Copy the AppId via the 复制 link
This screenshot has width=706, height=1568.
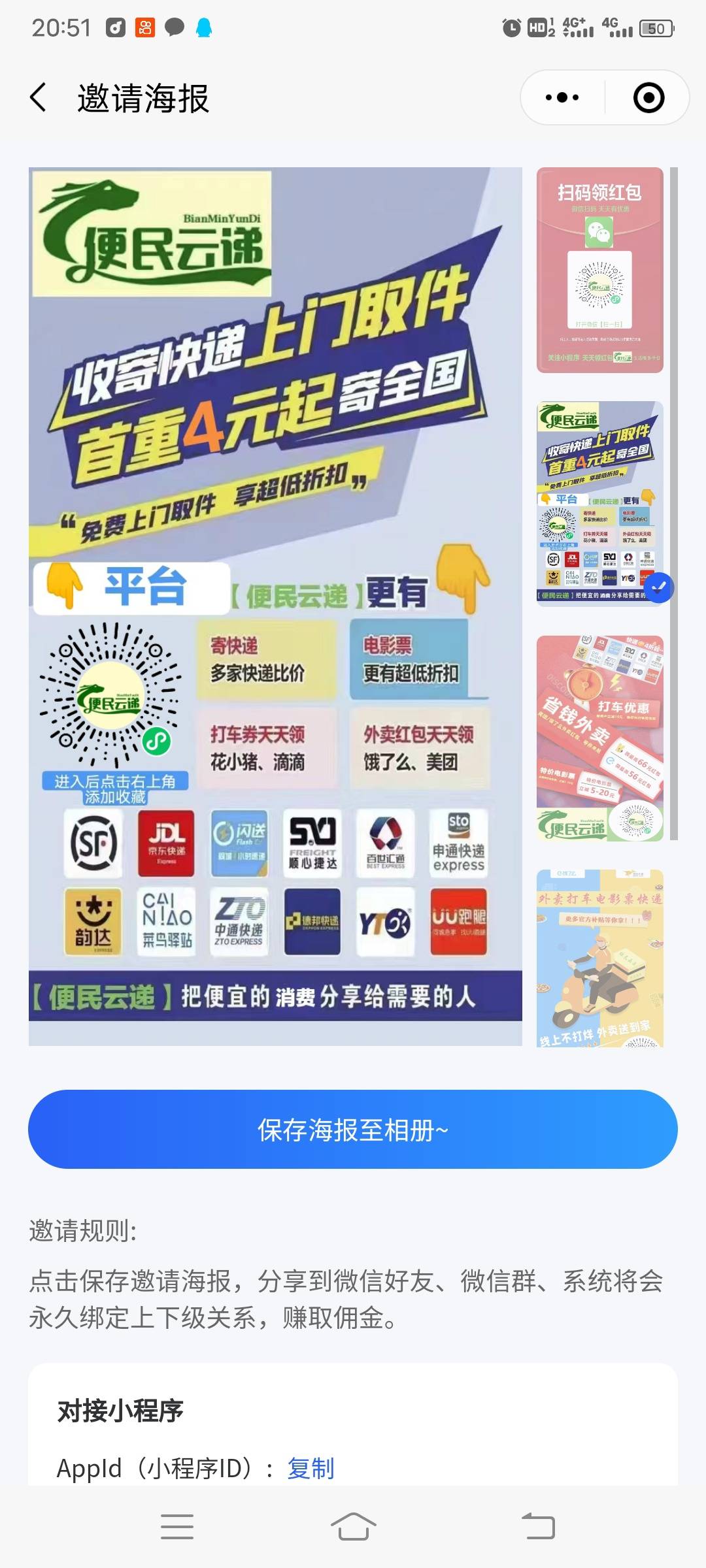coord(311,1468)
